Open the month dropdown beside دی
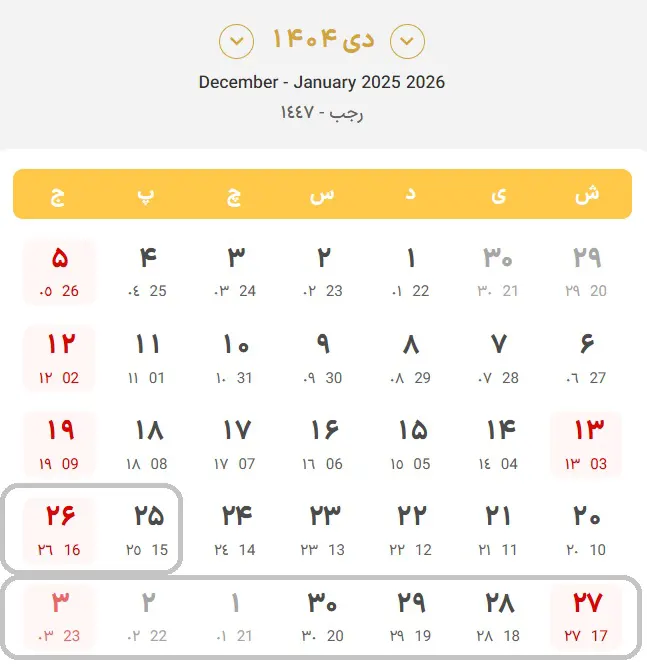Viewport: 647px width, 665px height. 407,41
